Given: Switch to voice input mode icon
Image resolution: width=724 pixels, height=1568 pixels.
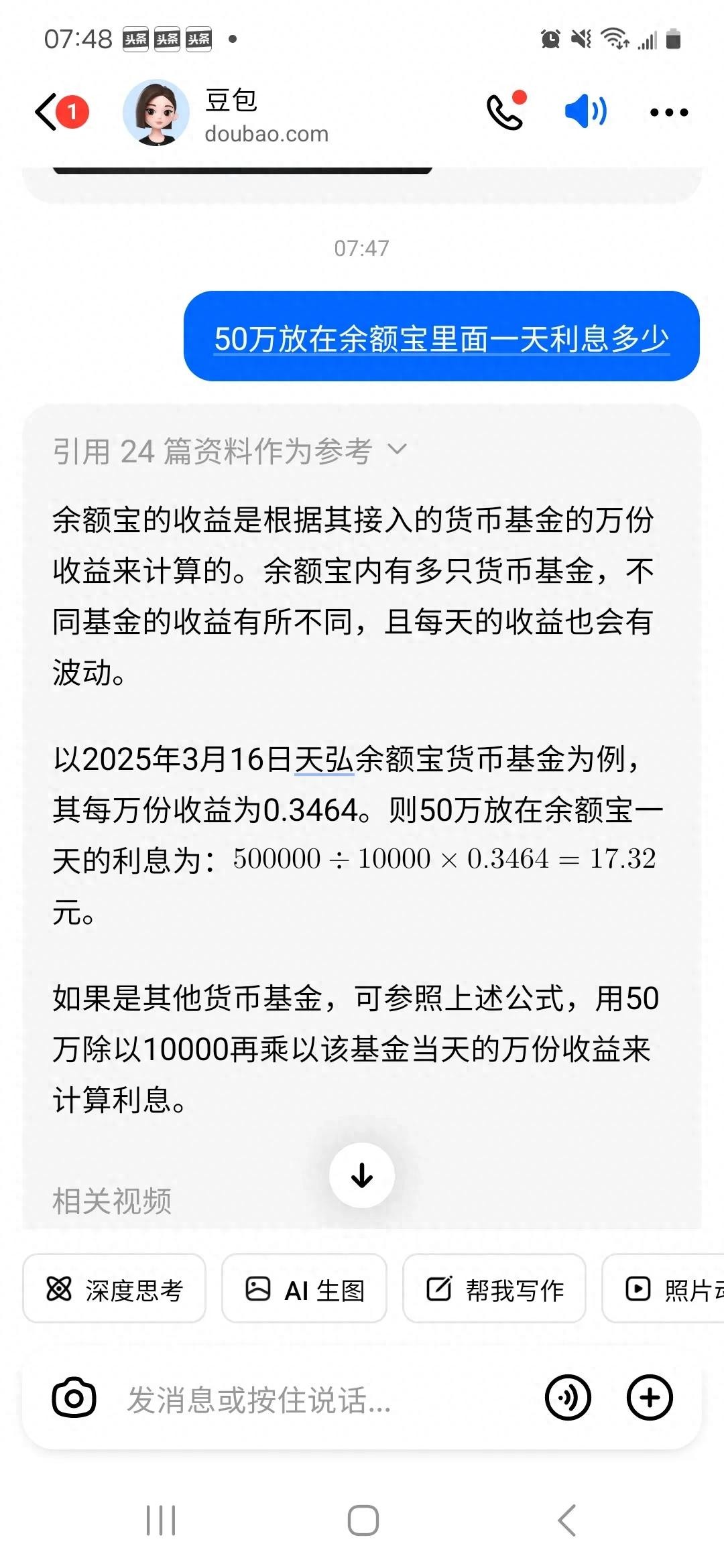Looking at the screenshot, I should [x=568, y=1398].
